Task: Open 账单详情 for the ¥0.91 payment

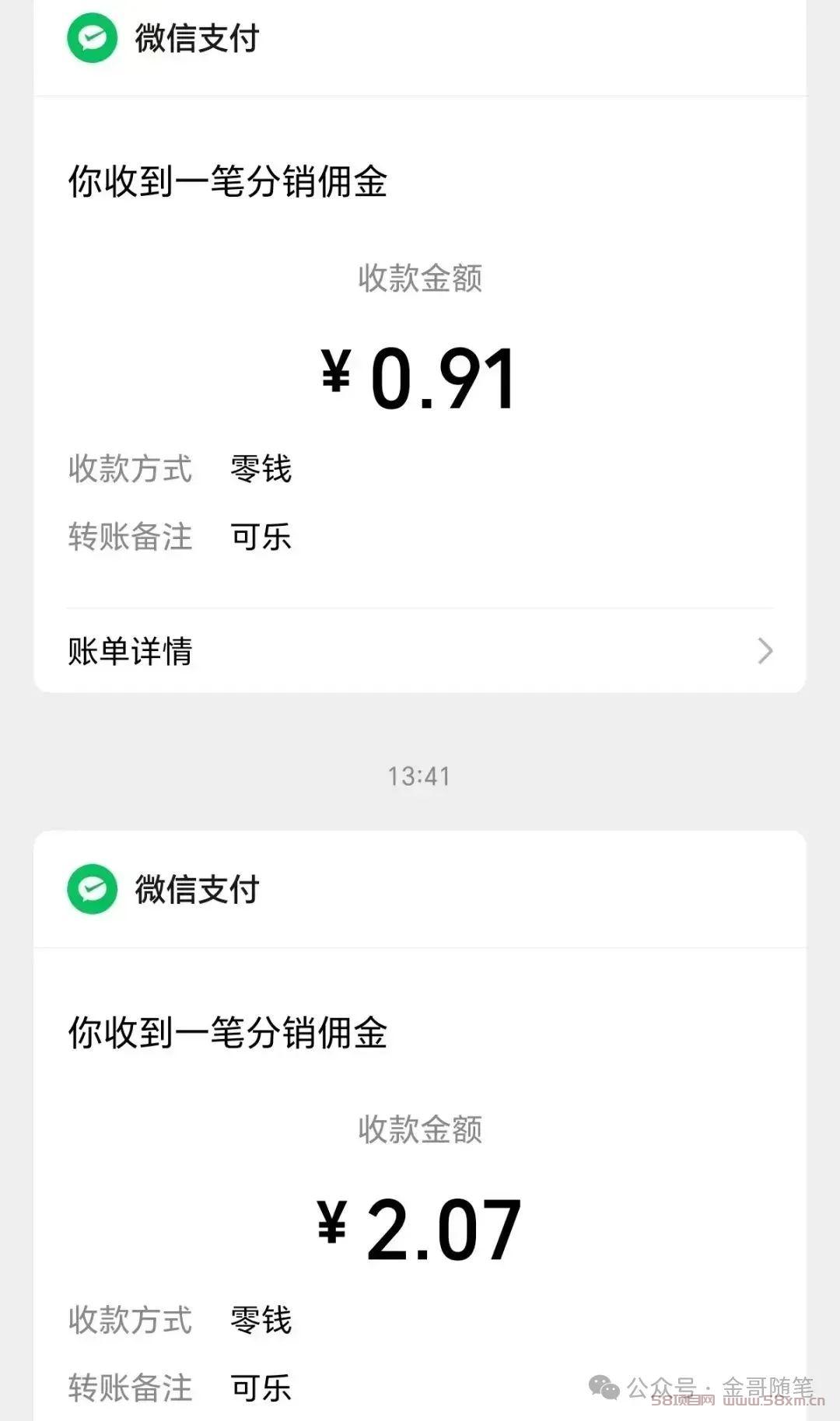Action: pos(420,651)
